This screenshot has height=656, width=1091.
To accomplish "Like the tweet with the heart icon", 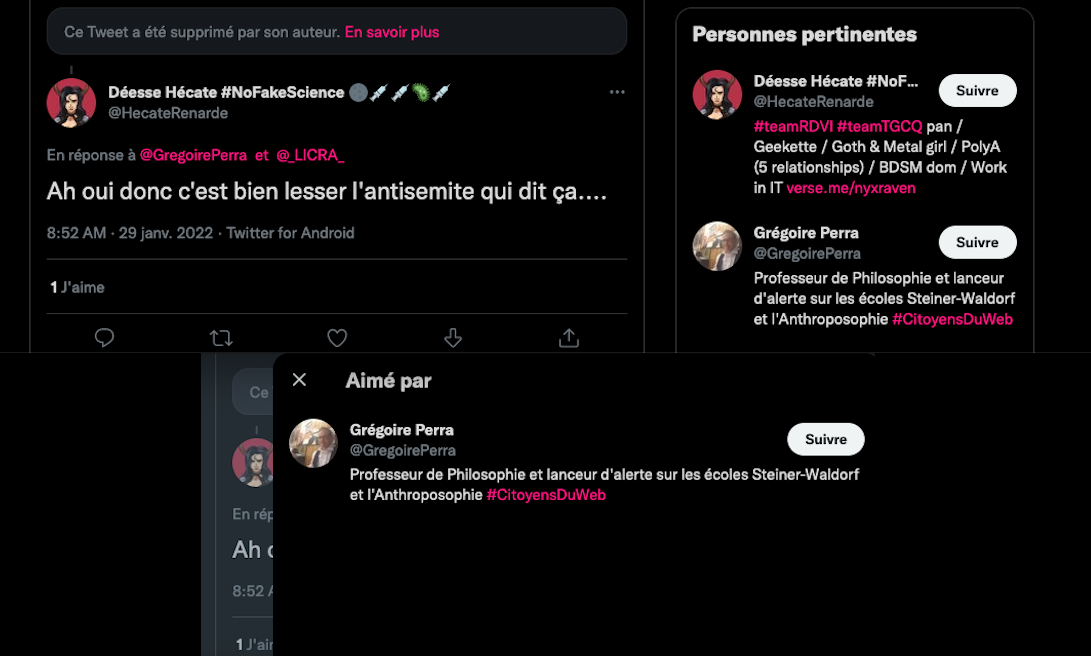I will pyautogui.click(x=337, y=338).
